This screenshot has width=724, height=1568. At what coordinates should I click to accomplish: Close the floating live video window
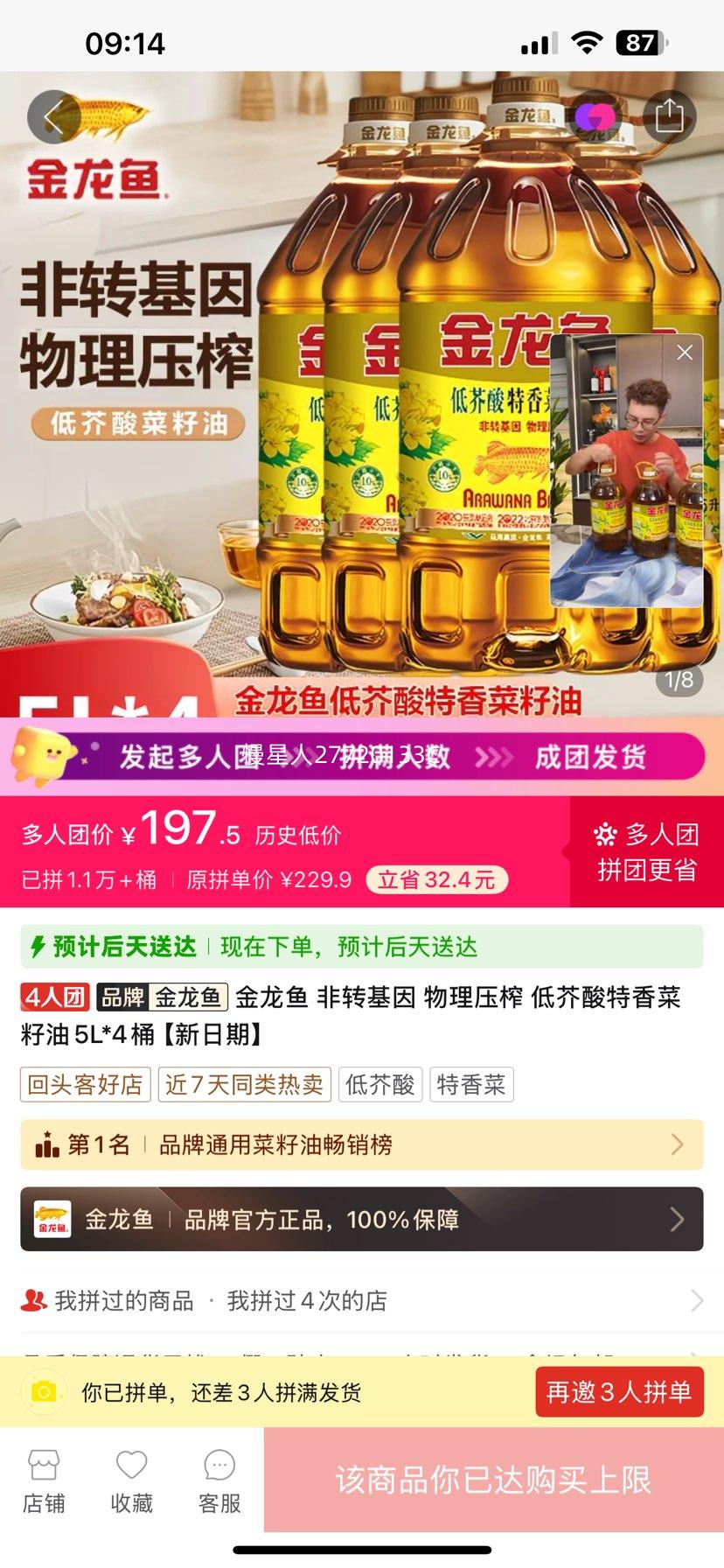click(x=684, y=352)
